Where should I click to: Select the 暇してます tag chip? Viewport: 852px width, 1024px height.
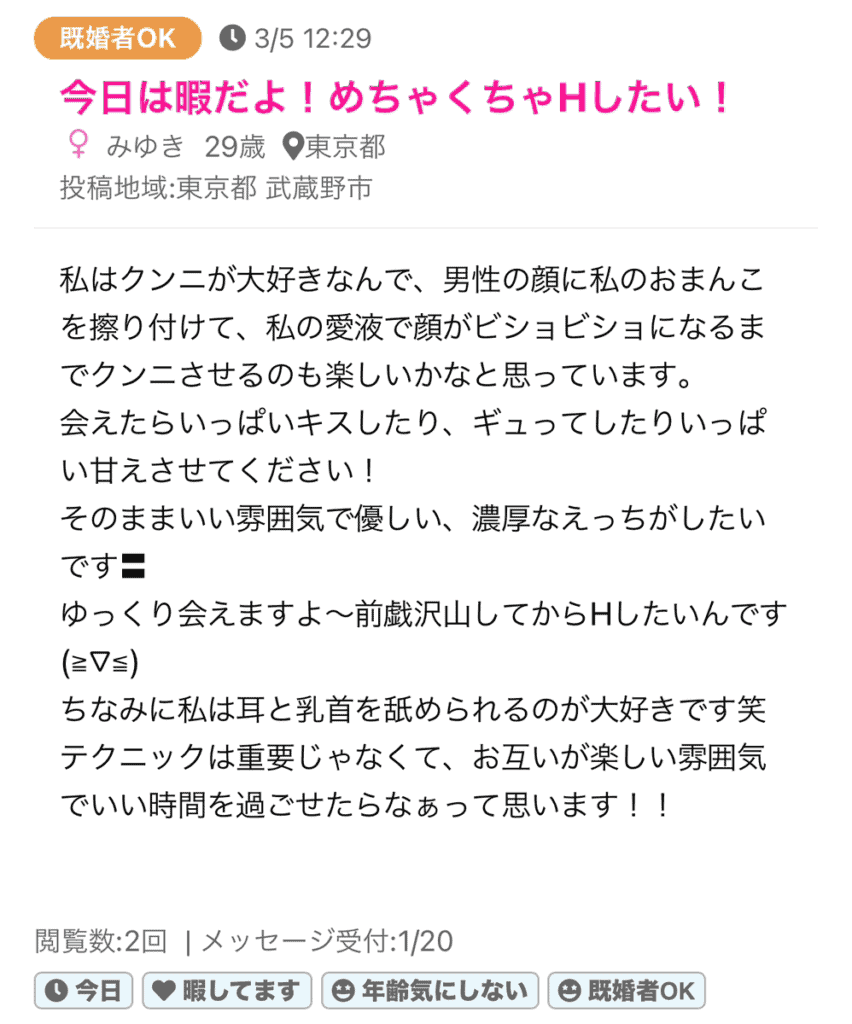[227, 990]
